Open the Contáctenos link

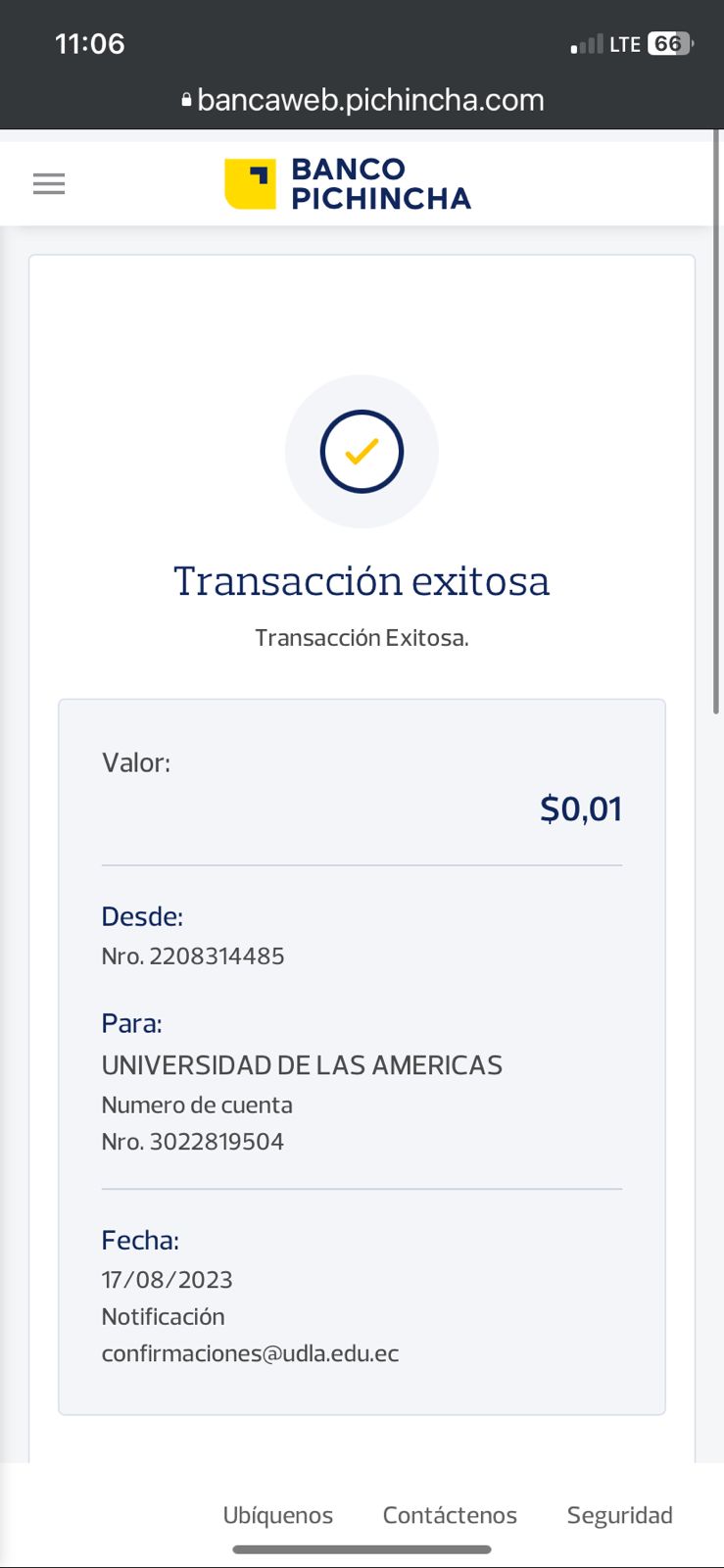click(x=450, y=1515)
